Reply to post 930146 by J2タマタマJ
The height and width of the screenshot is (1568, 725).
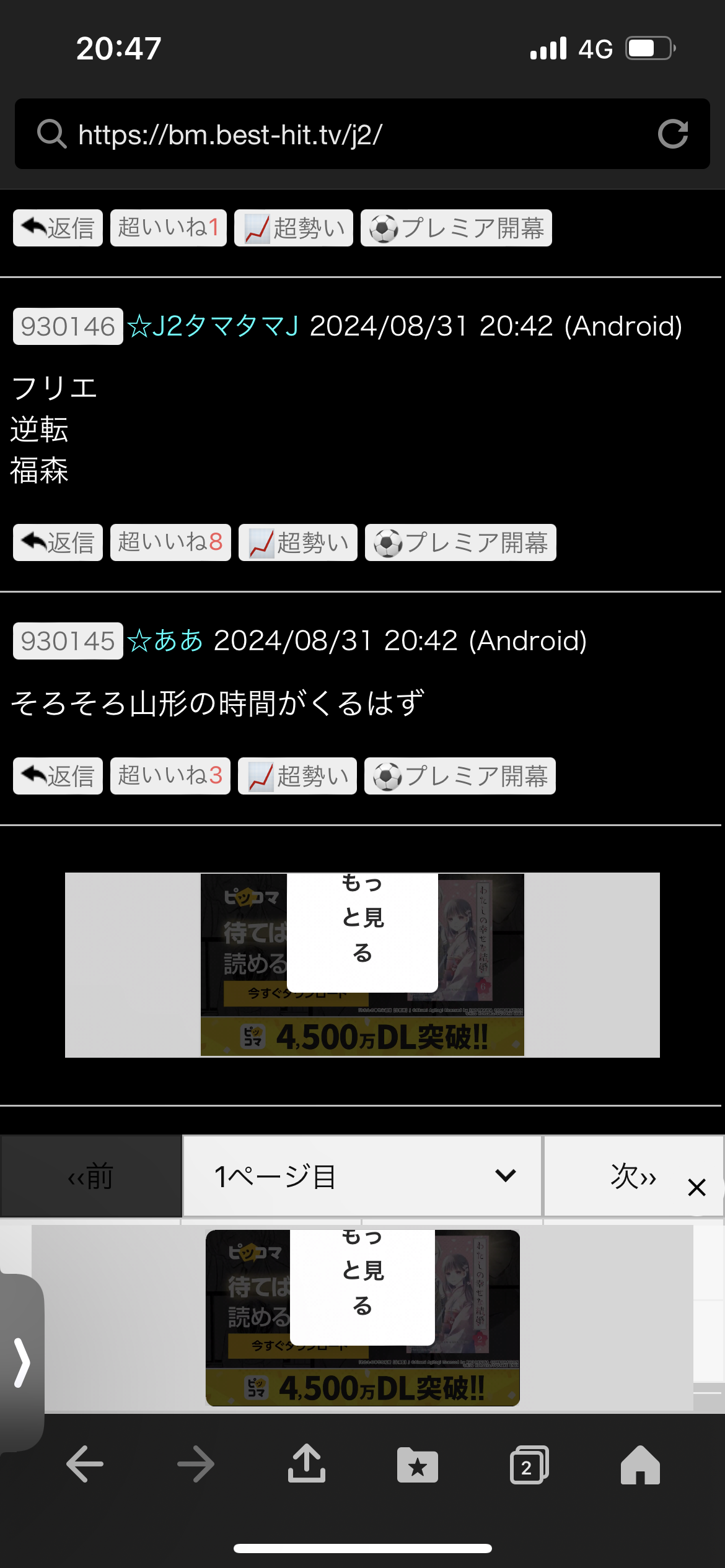(58, 542)
